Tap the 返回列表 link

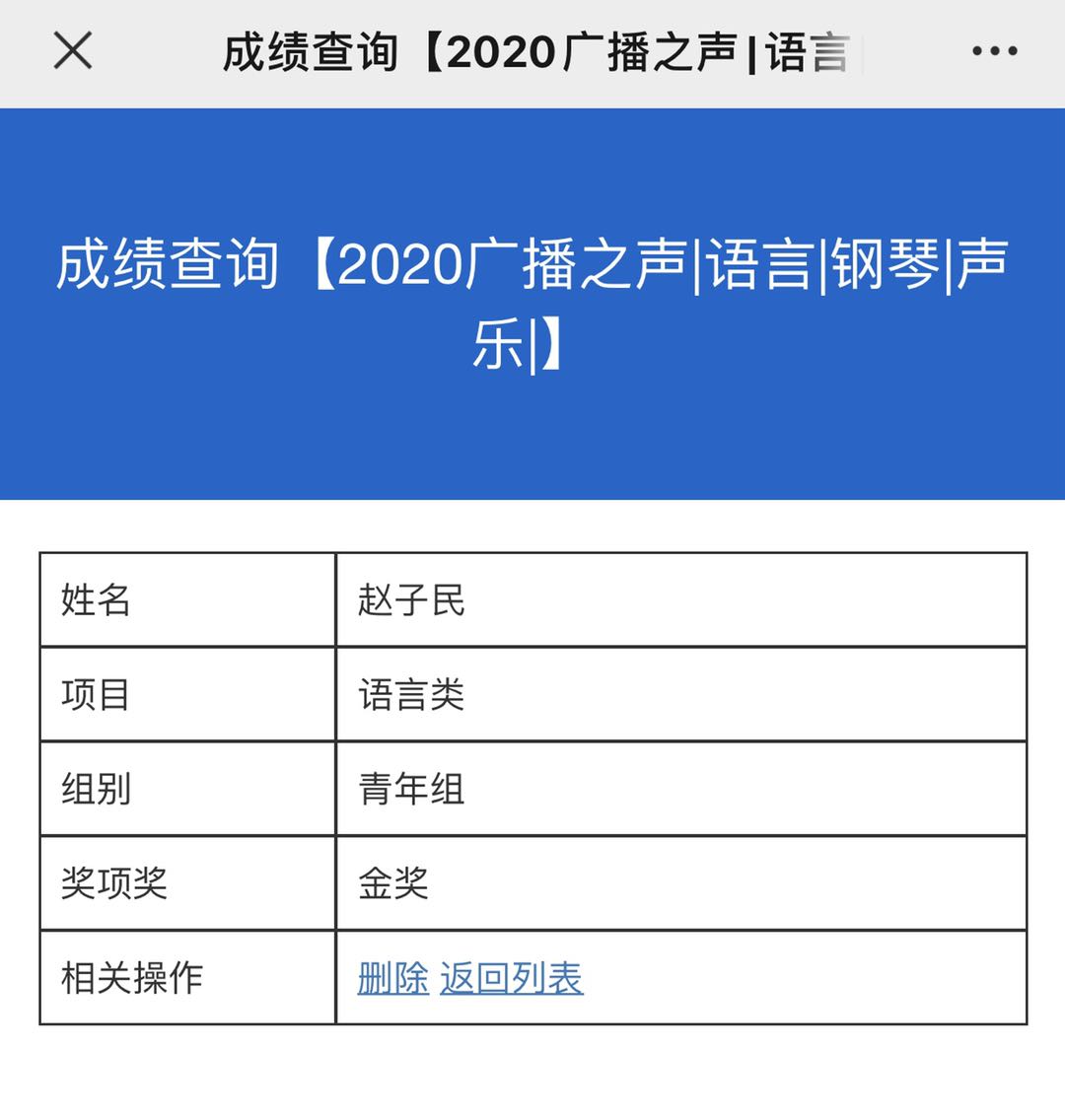[x=511, y=978]
